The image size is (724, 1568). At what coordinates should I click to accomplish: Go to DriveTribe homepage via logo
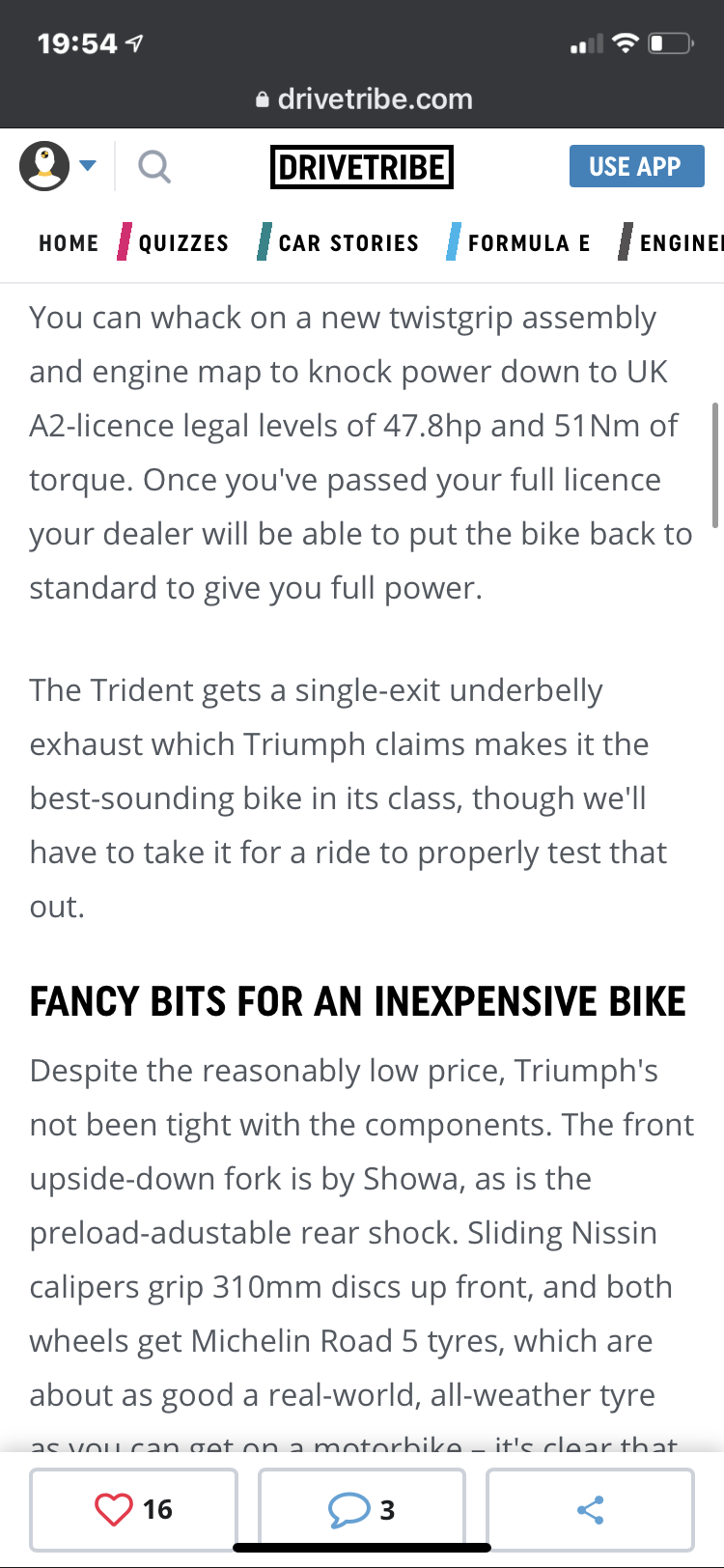tap(361, 167)
